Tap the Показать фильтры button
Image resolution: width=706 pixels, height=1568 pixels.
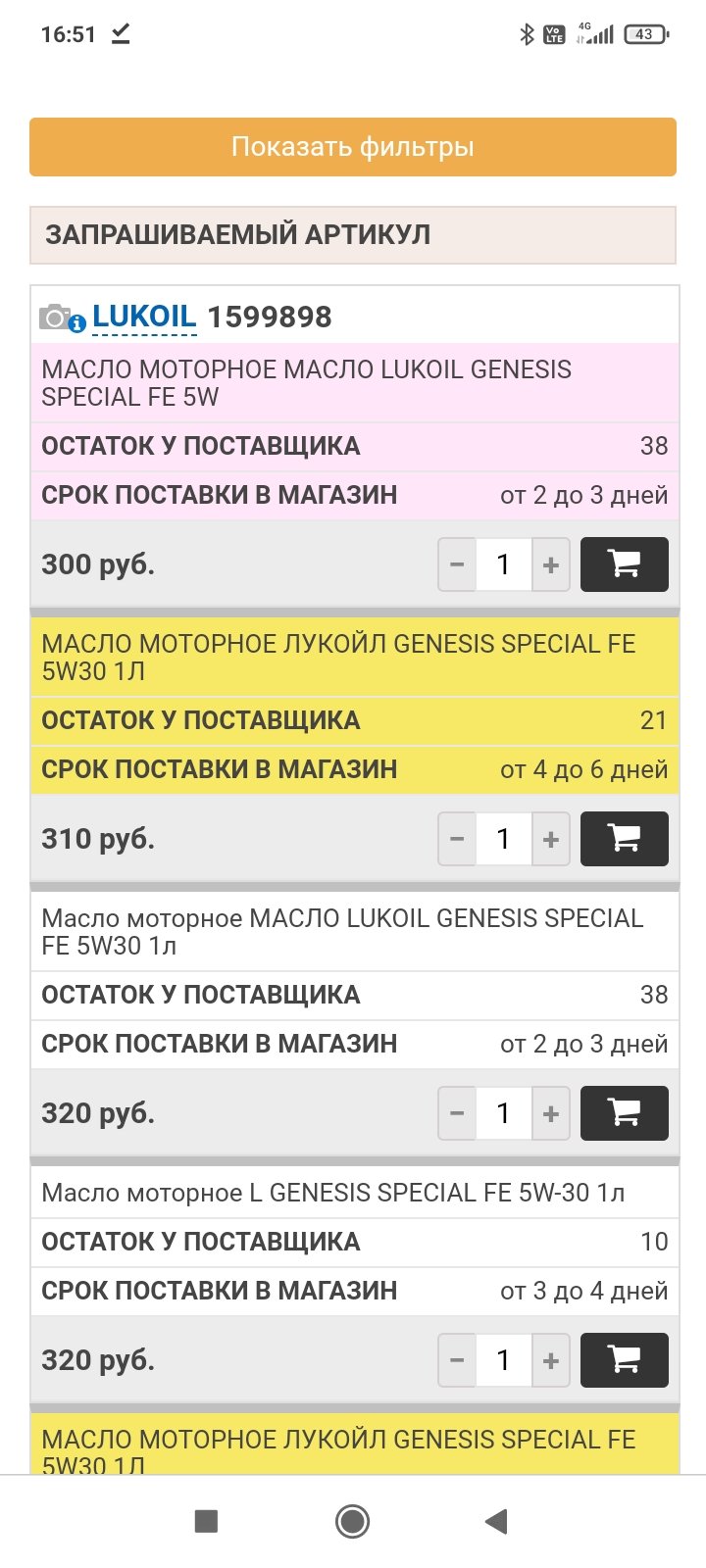[353, 147]
